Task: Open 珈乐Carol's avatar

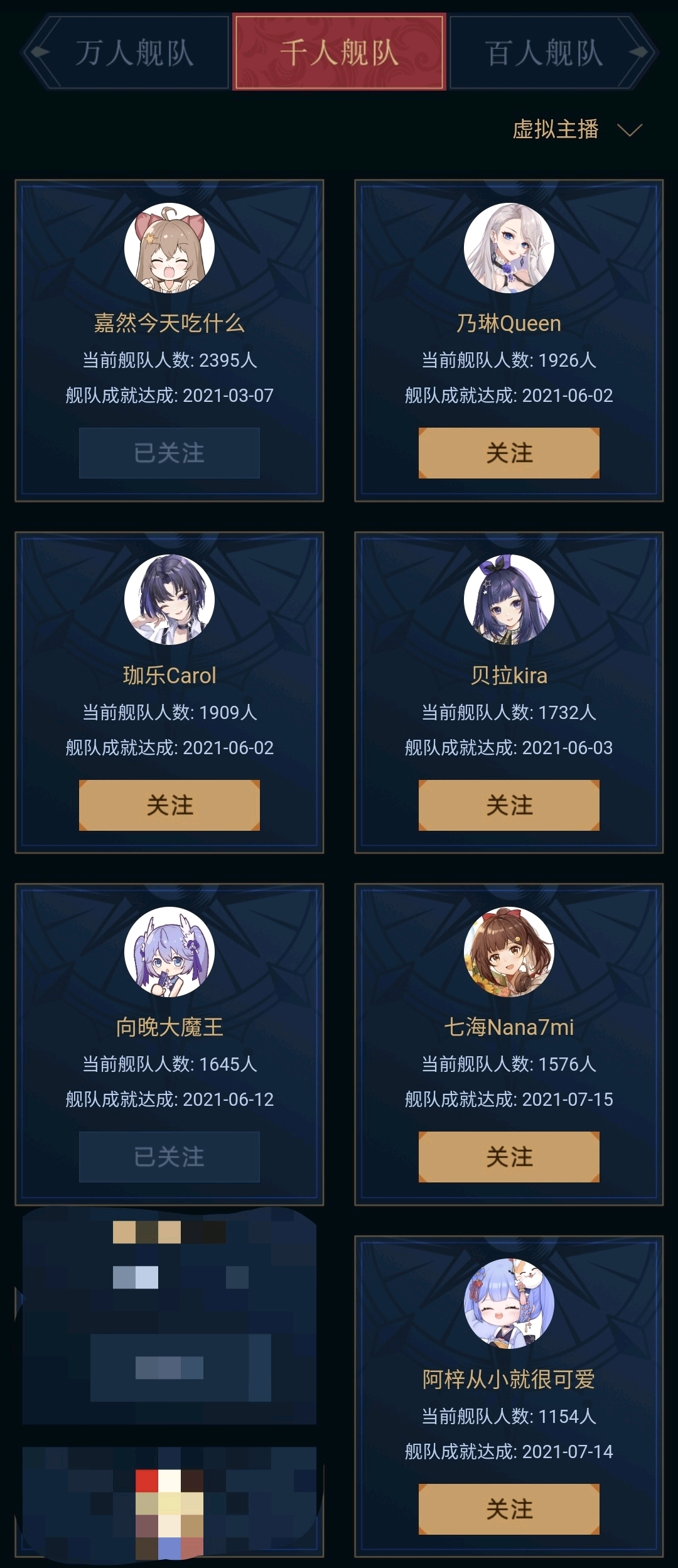Action: point(169,600)
